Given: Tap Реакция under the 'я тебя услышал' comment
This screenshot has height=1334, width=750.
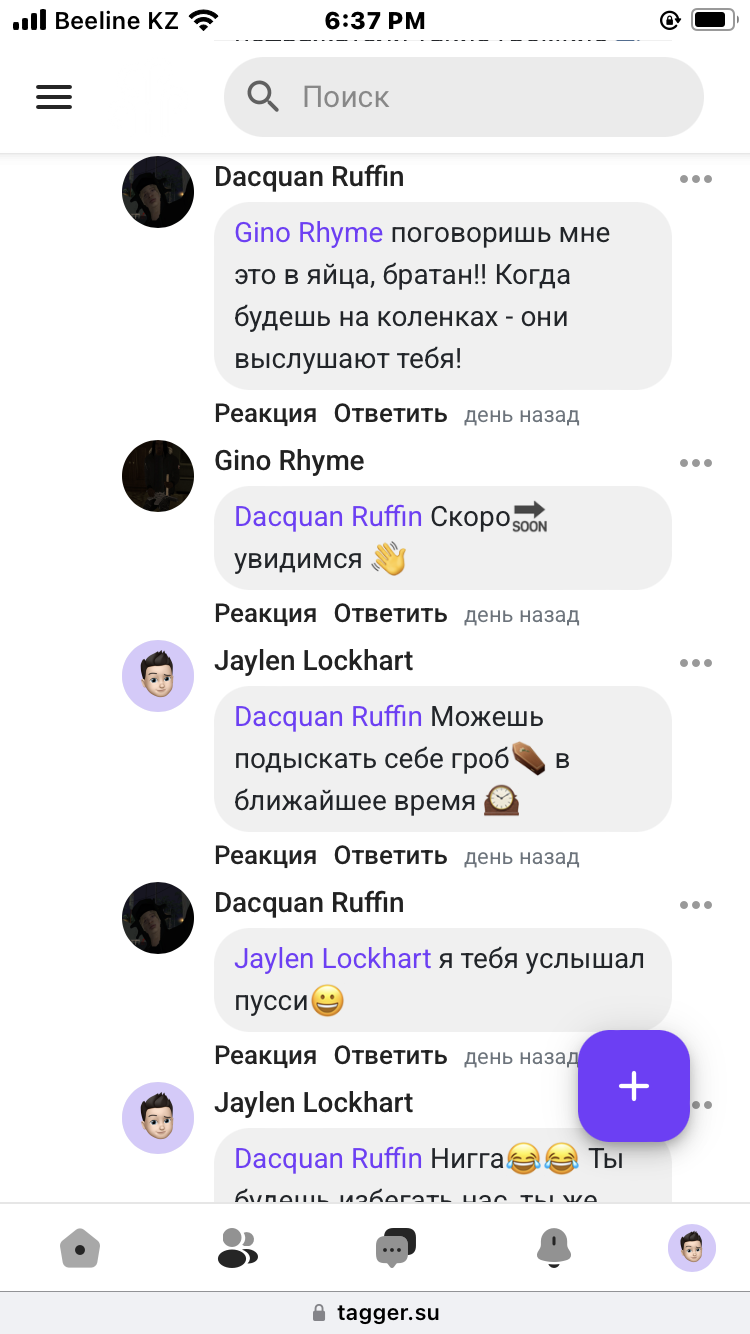Looking at the screenshot, I should [x=265, y=1056].
